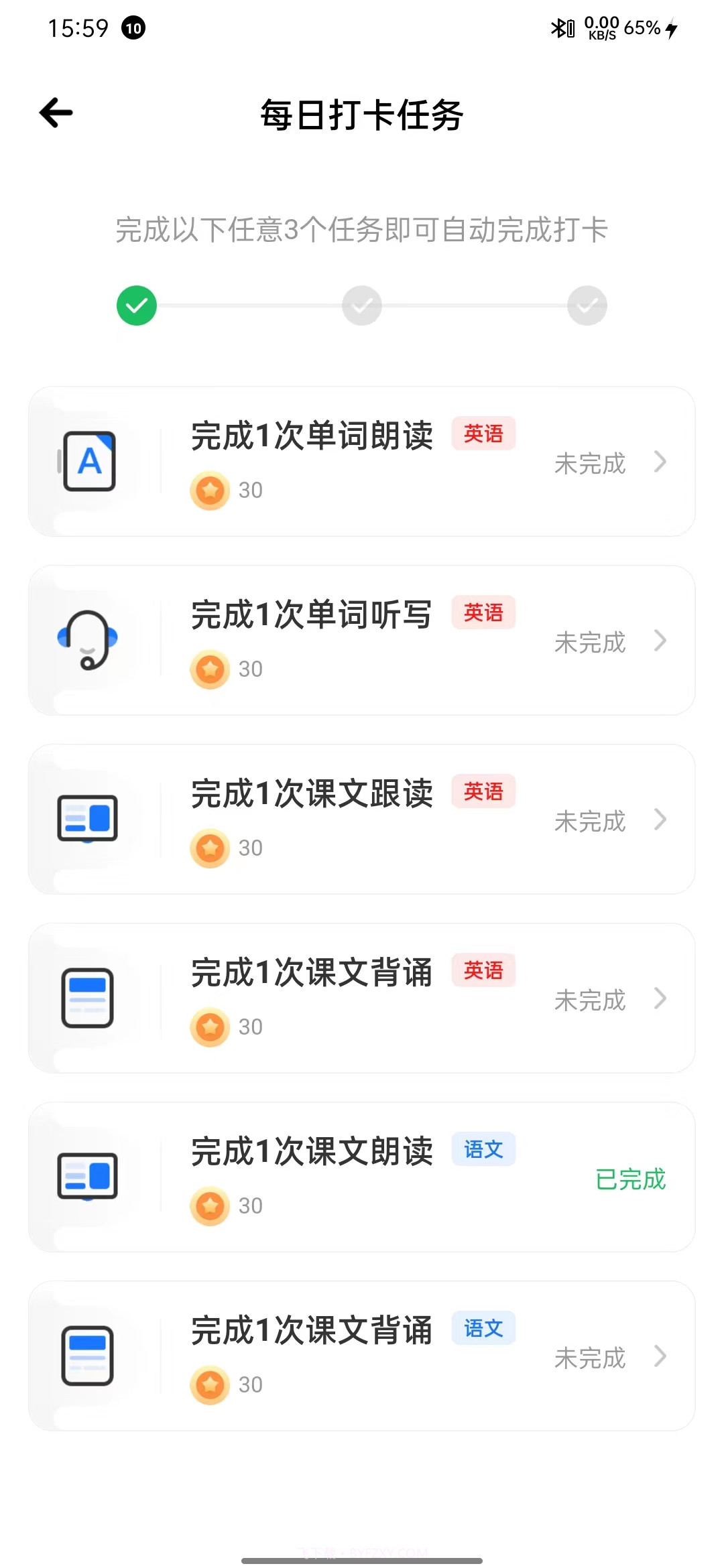Viewport: 724px width, 1568px height.
Task: Click the 已完成 status label
Action: click(x=630, y=1177)
